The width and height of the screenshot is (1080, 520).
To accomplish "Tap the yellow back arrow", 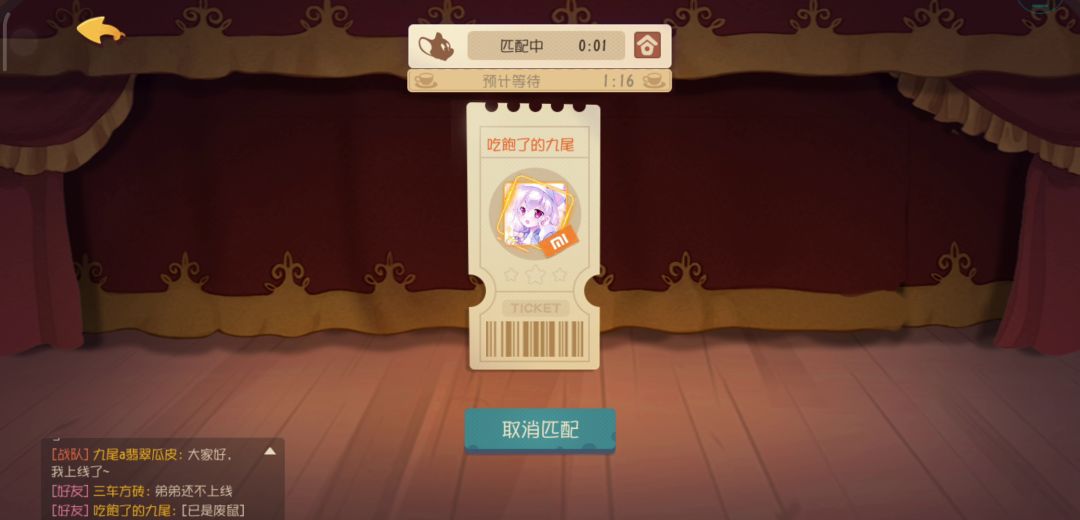I will pyautogui.click(x=101, y=30).
